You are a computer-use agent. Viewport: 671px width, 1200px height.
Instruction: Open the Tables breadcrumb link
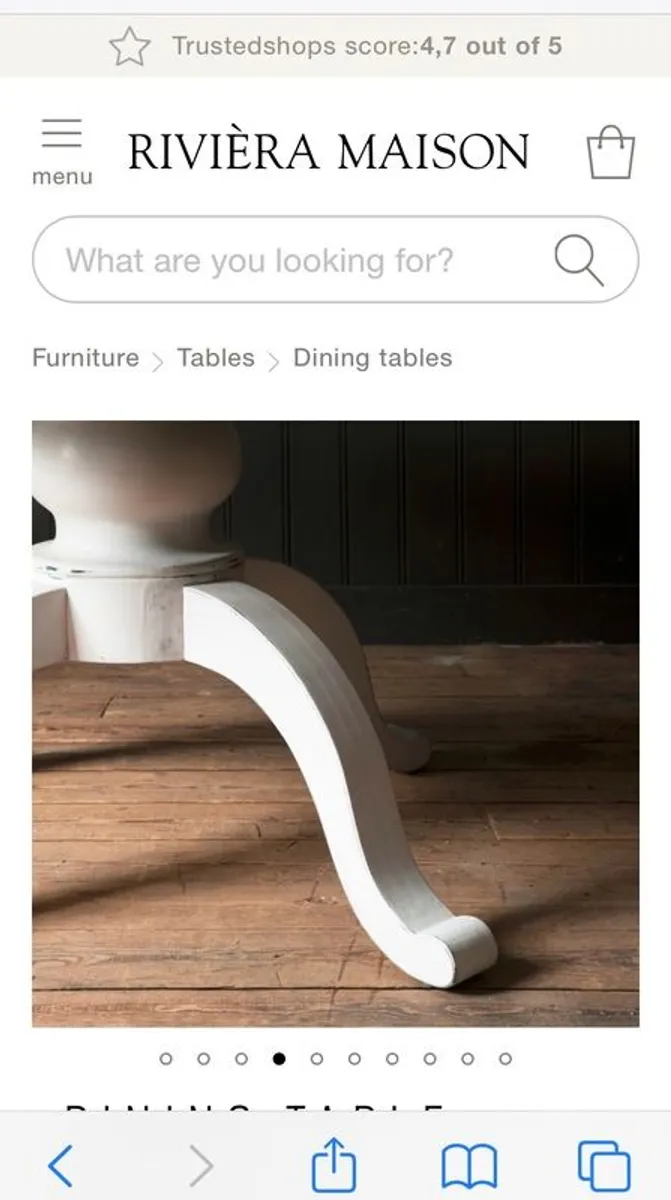216,358
